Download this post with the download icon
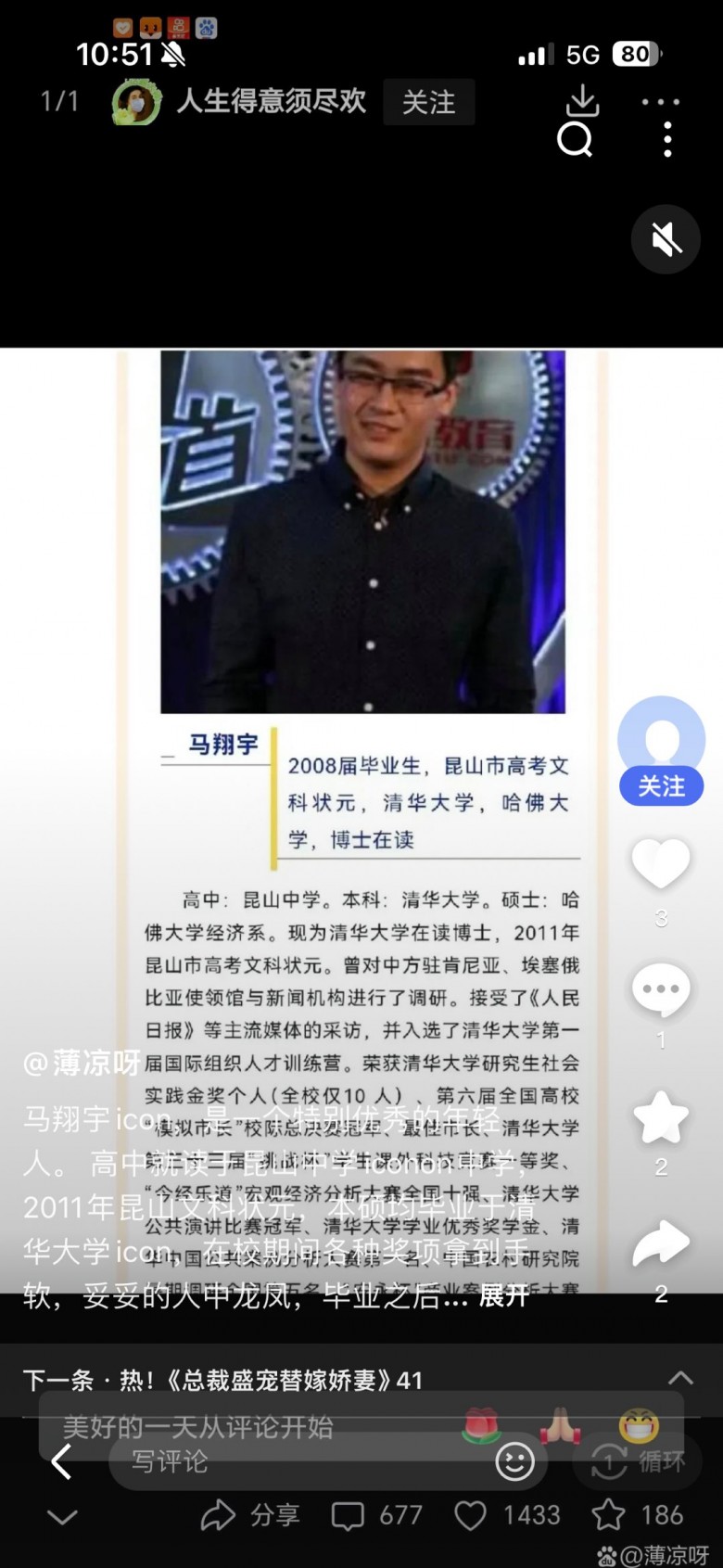Screen dimensions: 723x1568 click(582, 99)
